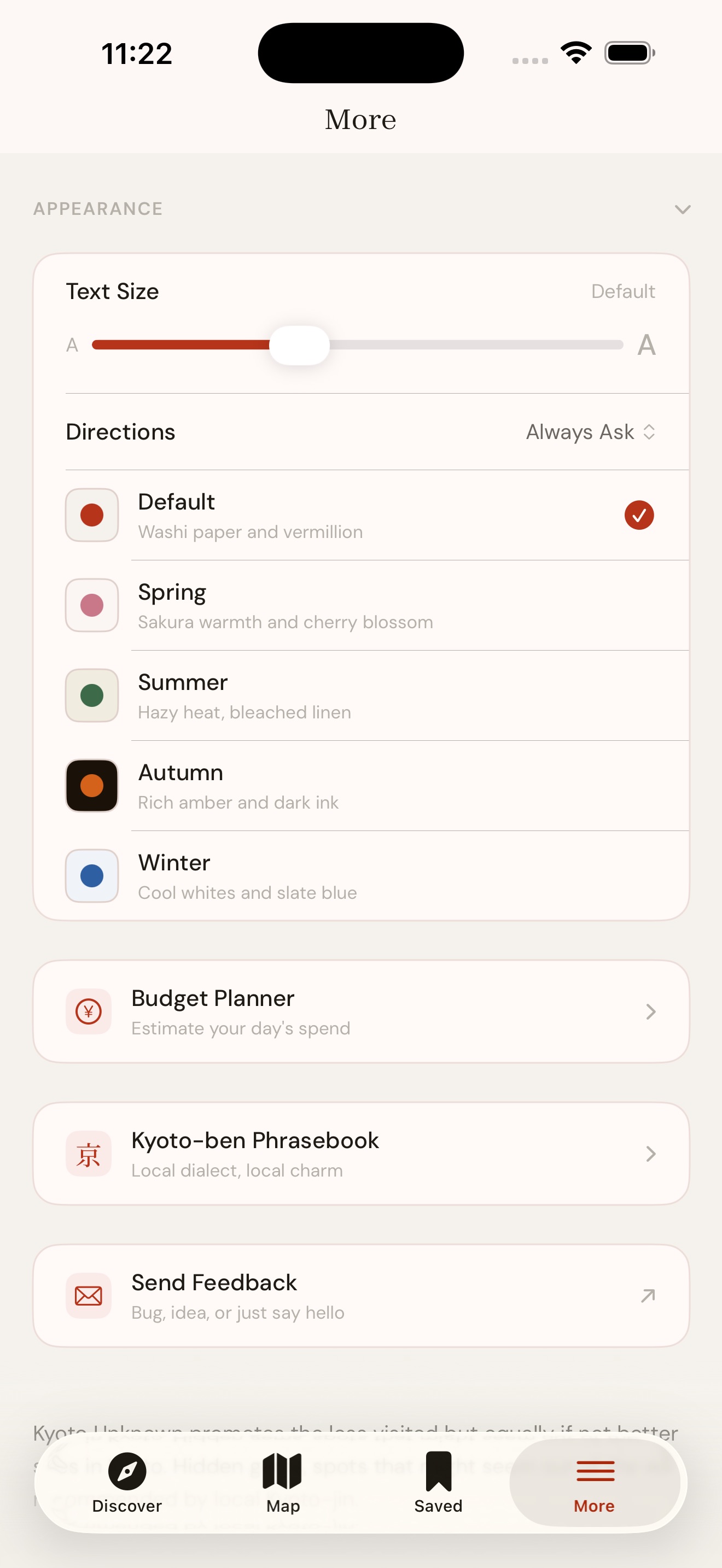The image size is (722, 1568).
Task: Open the Budget Planner
Action: tap(360, 1011)
